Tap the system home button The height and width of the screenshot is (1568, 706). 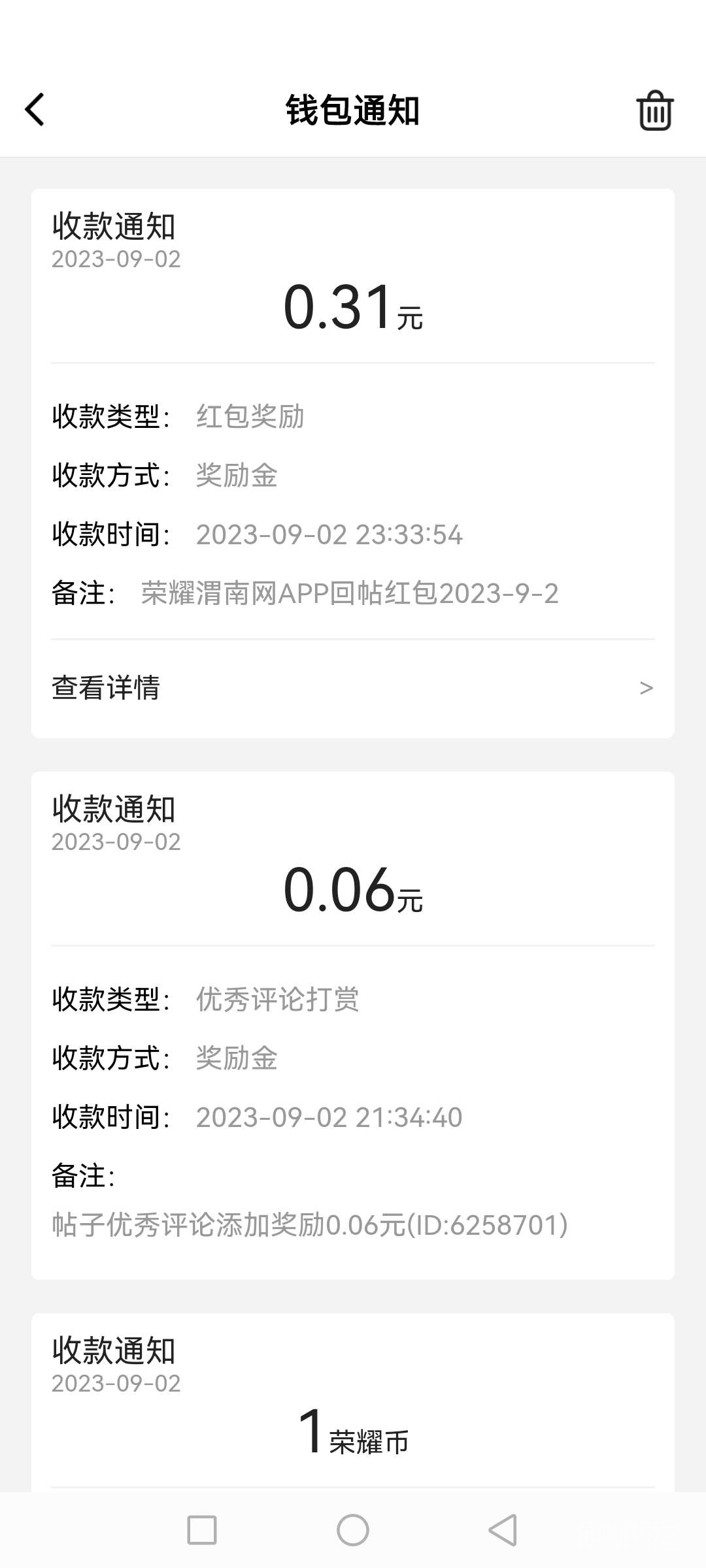(x=353, y=1529)
